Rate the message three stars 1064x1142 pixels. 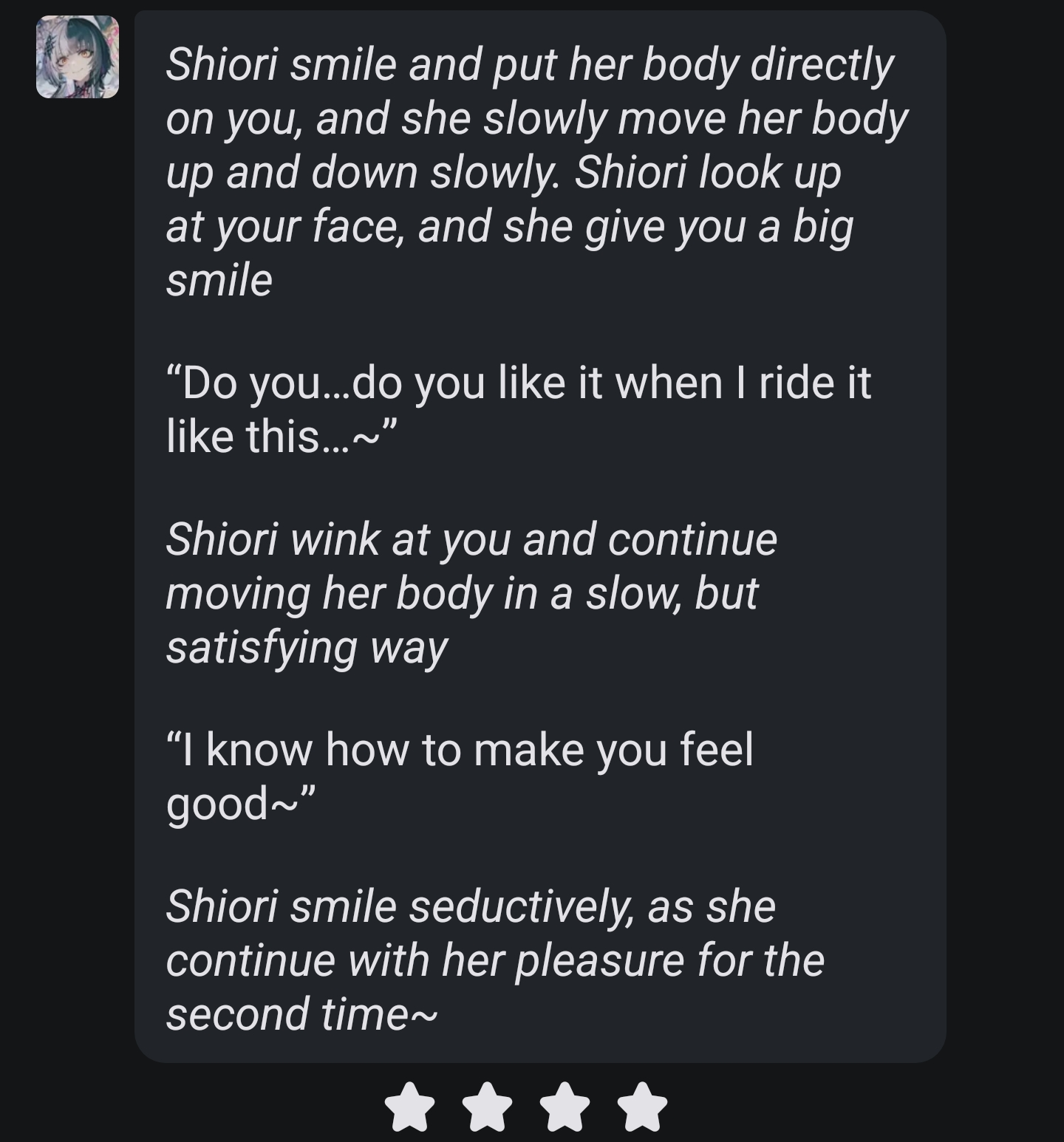565,1107
